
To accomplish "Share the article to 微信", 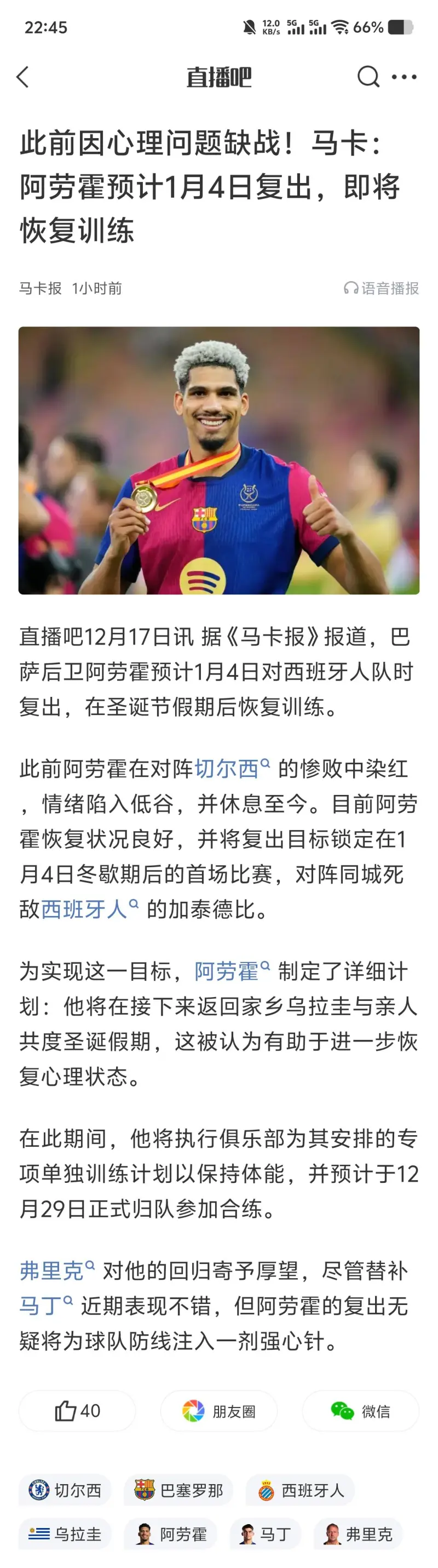I will (x=361, y=1411).
